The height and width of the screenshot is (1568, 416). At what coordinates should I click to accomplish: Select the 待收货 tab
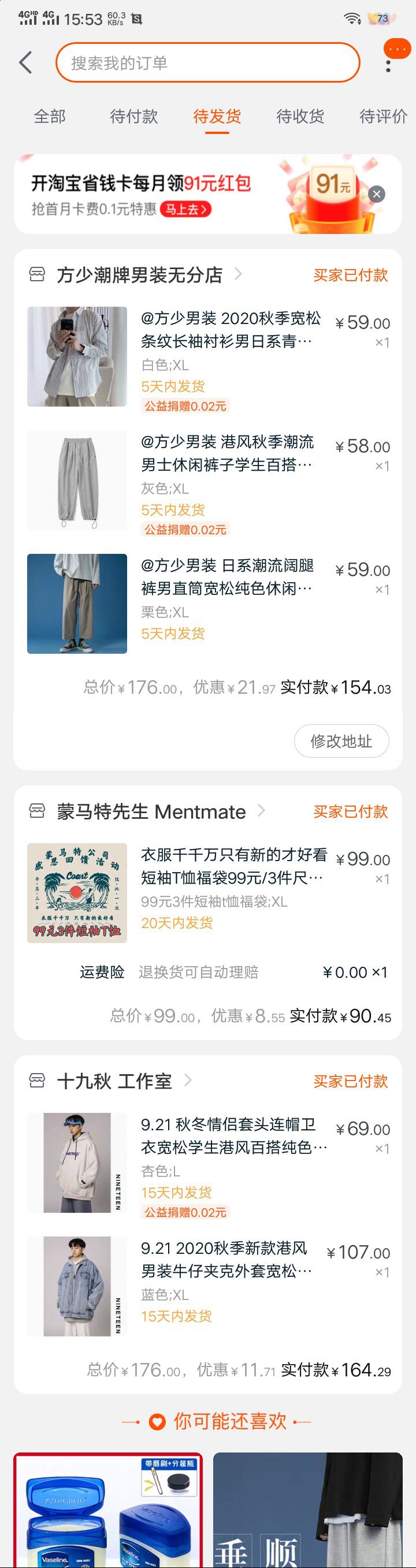click(300, 116)
